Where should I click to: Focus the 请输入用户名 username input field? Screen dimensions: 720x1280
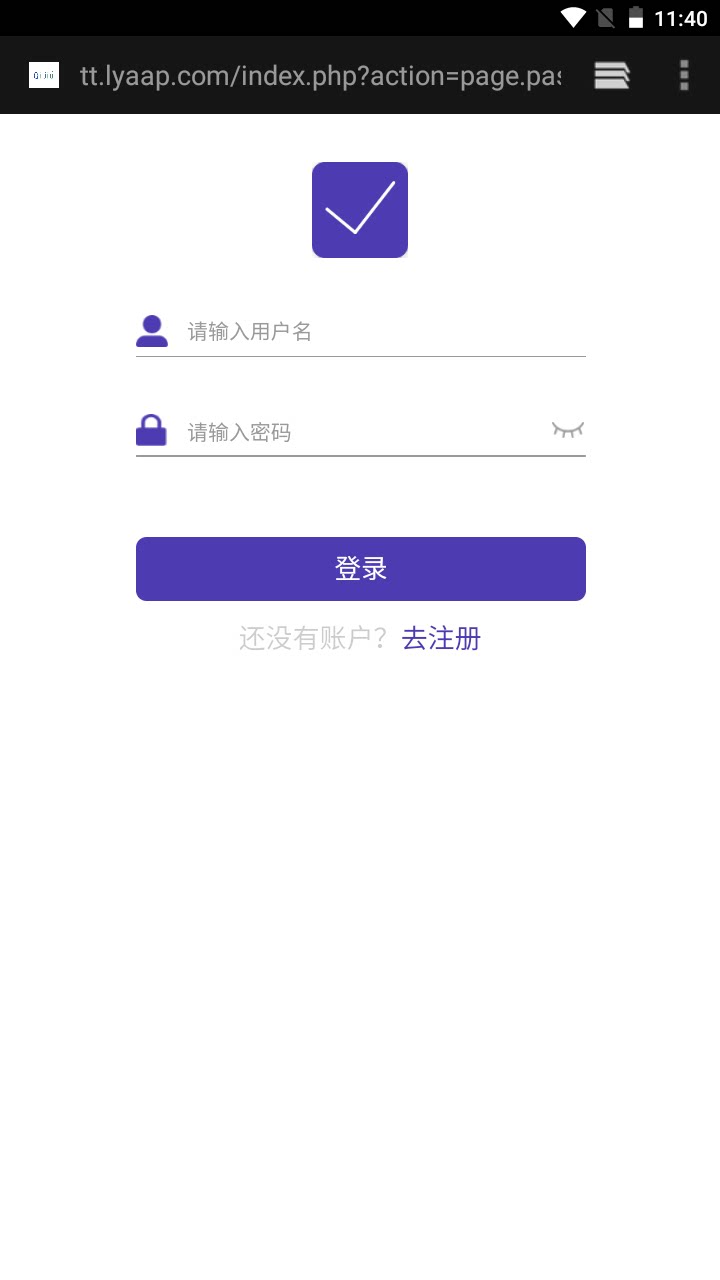tap(360, 331)
